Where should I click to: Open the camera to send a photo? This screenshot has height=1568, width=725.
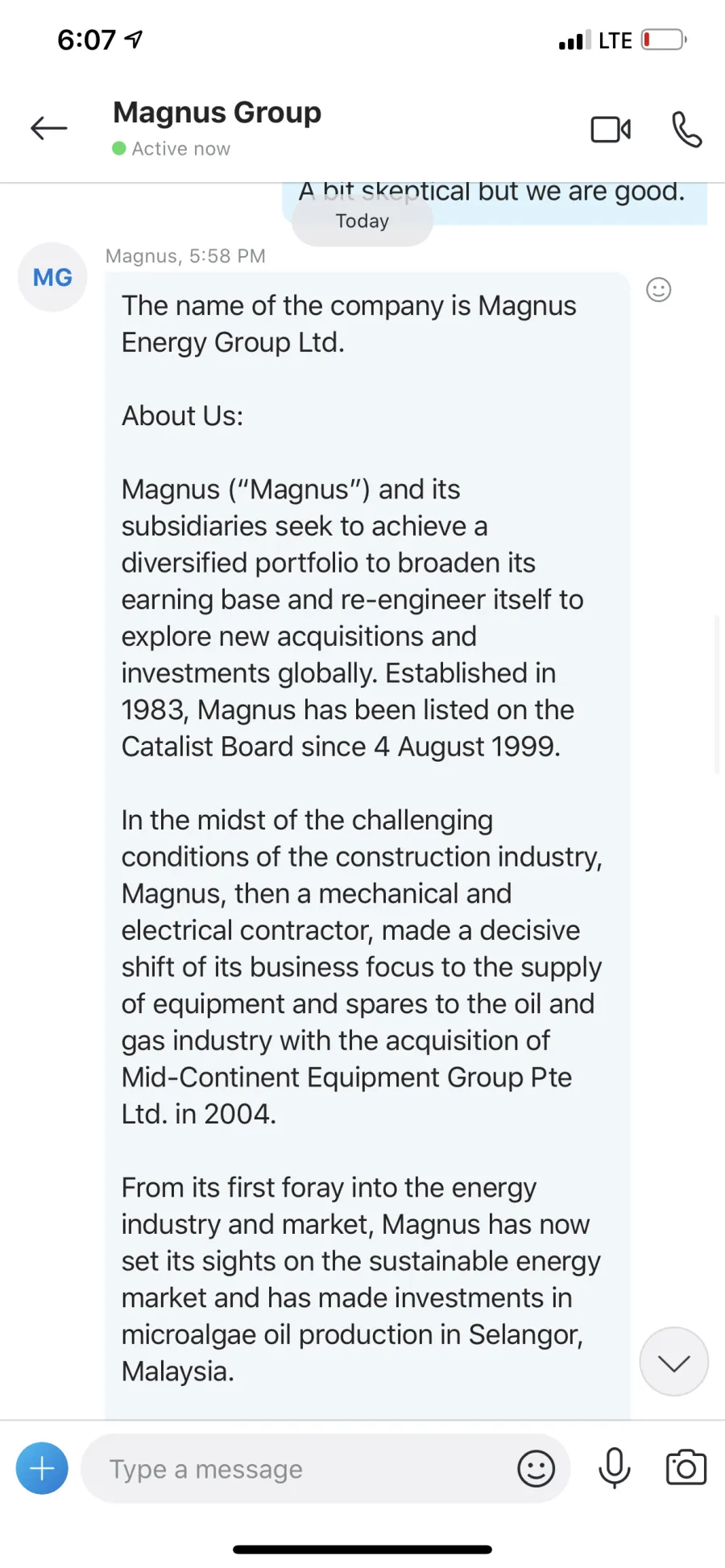tap(686, 1467)
